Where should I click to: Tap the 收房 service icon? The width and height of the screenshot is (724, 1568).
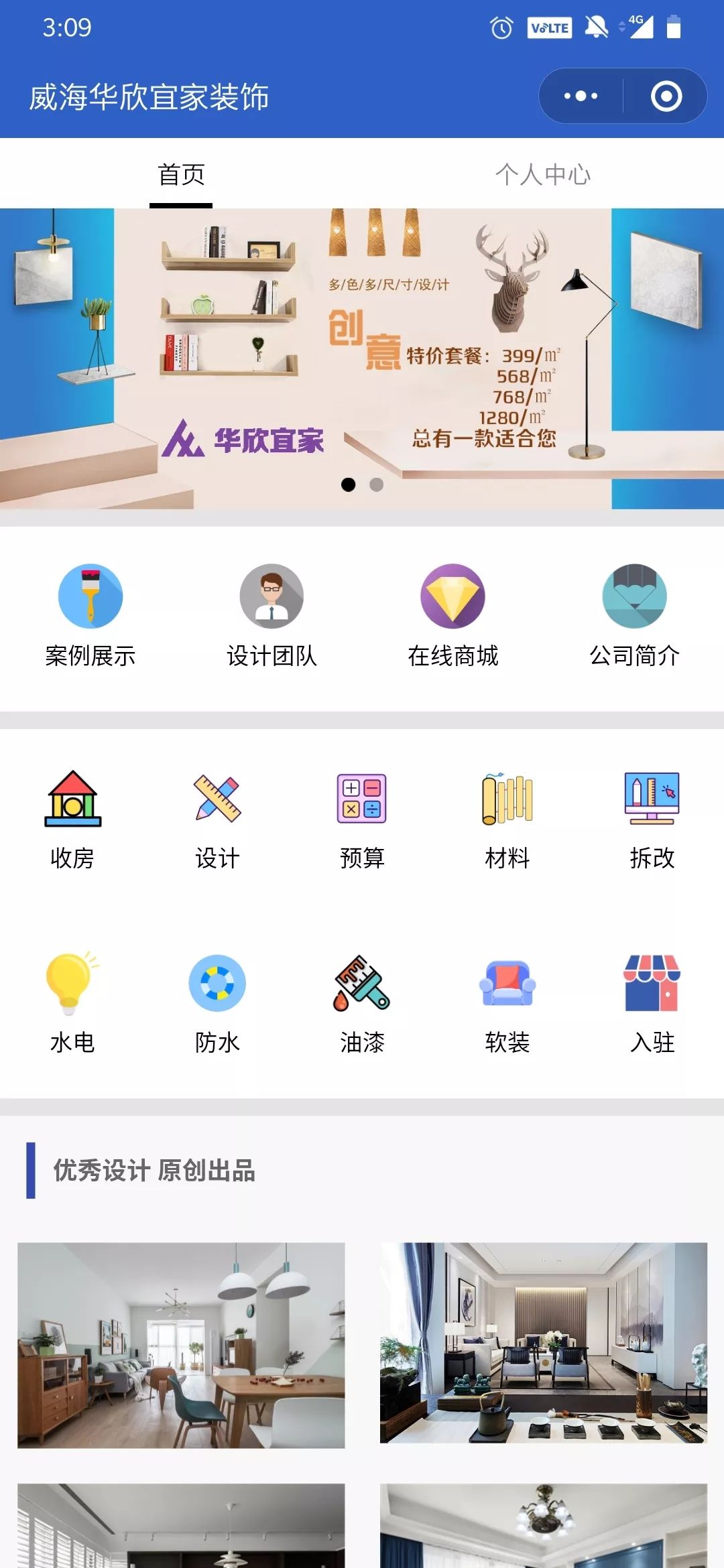pos(72,819)
